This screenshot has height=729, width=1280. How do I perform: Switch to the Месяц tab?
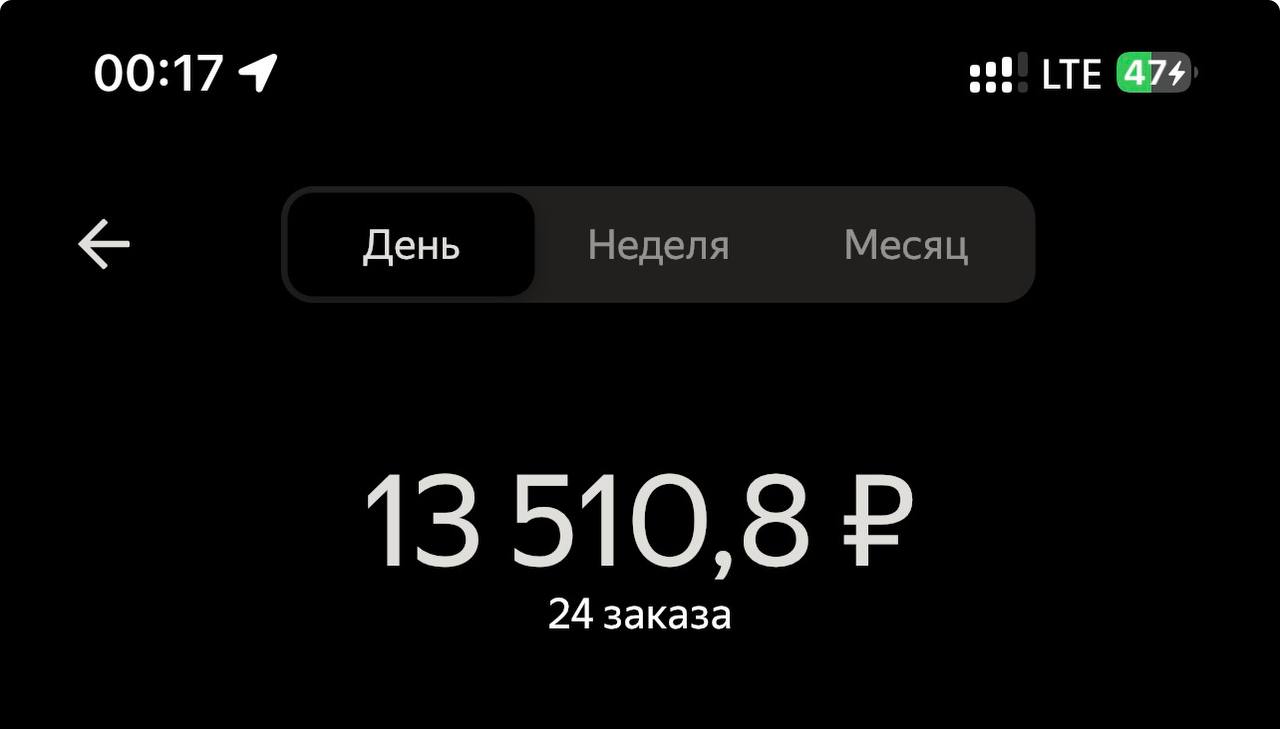[905, 245]
